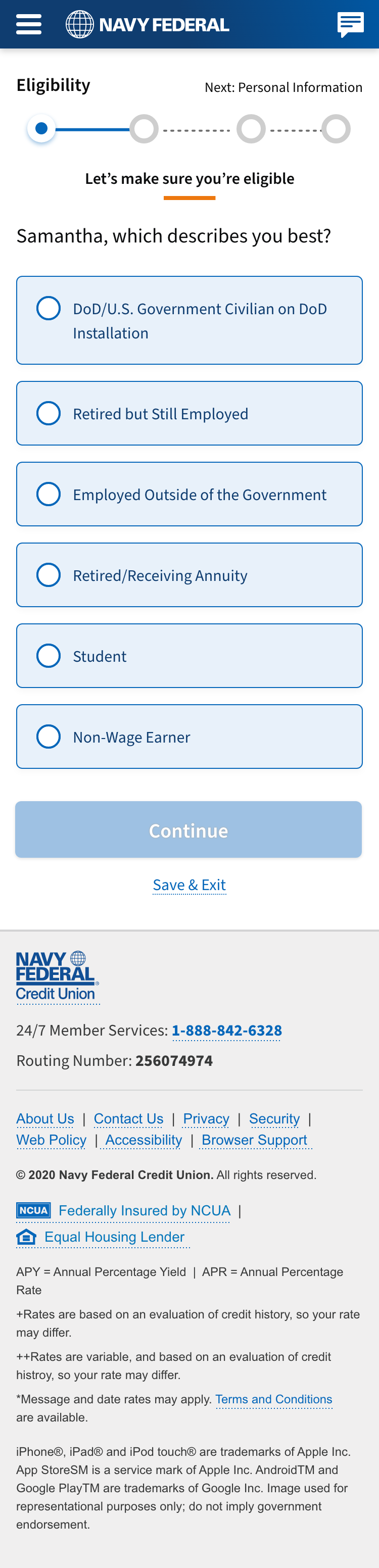Image resolution: width=379 pixels, height=1568 pixels.
Task: Call Member Services at 1-888-842-6328
Action: (x=227, y=1030)
